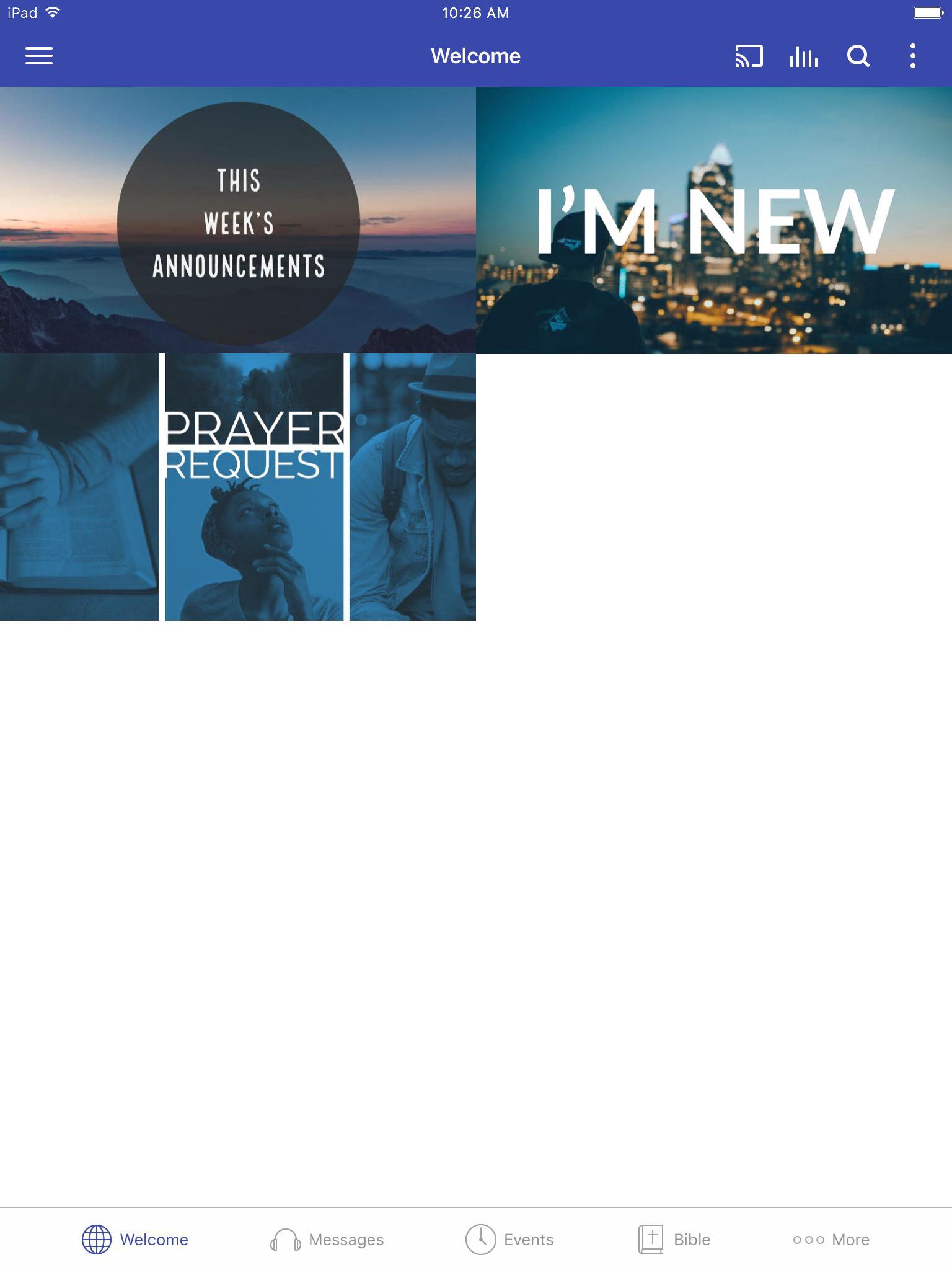
Task: Switch to the Events tab
Action: tap(509, 1239)
